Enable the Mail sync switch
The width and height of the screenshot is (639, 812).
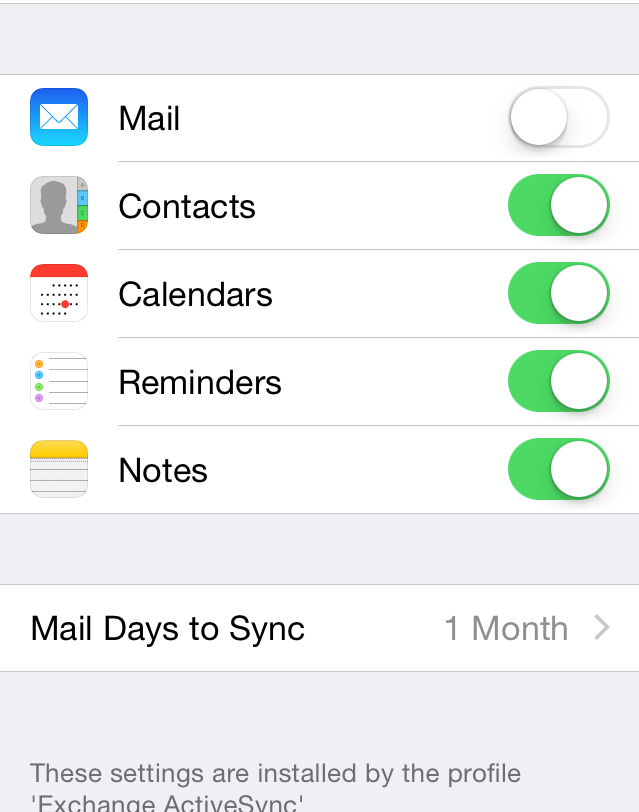(558, 118)
